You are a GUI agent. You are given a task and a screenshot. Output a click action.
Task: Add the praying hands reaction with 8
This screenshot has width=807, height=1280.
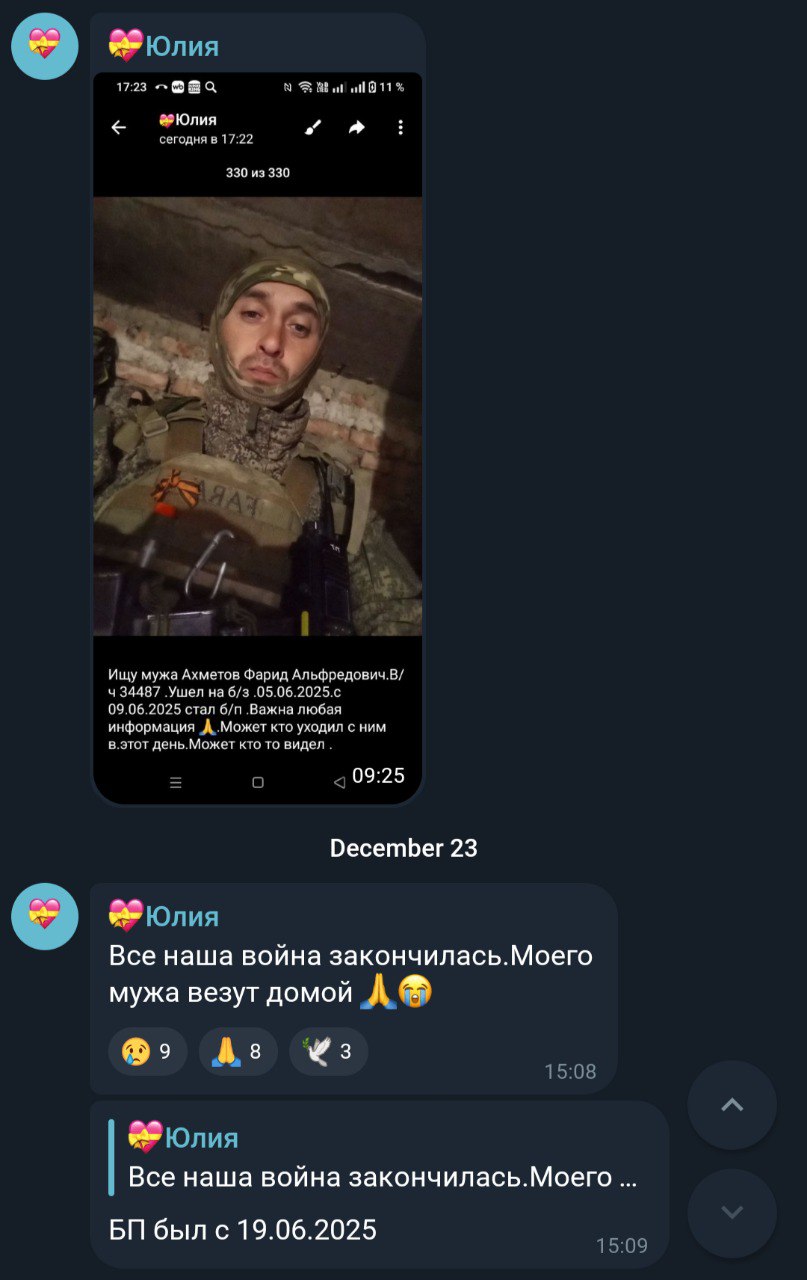237,1051
